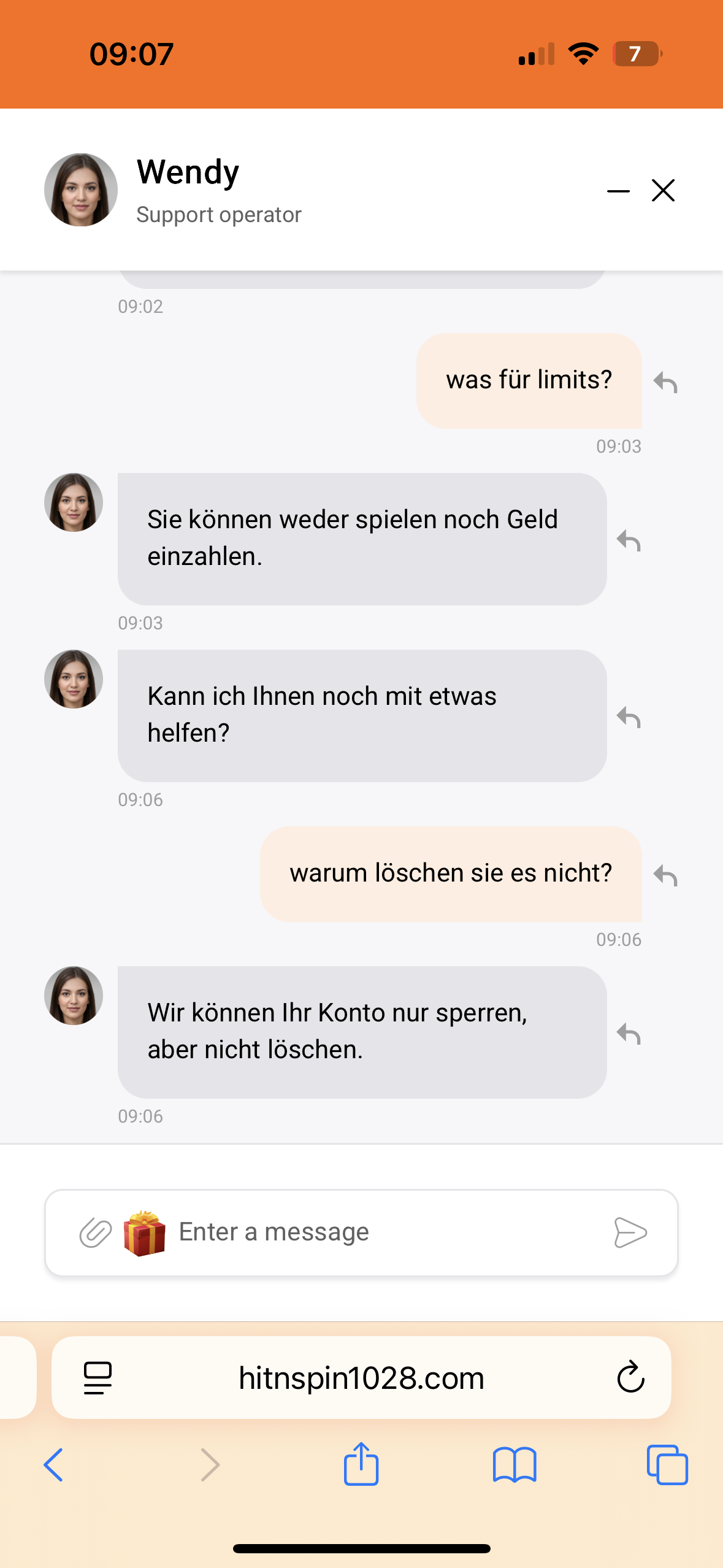The width and height of the screenshot is (723, 1568).
Task: Tap the hitnspin1028.com address bar
Action: click(361, 1378)
